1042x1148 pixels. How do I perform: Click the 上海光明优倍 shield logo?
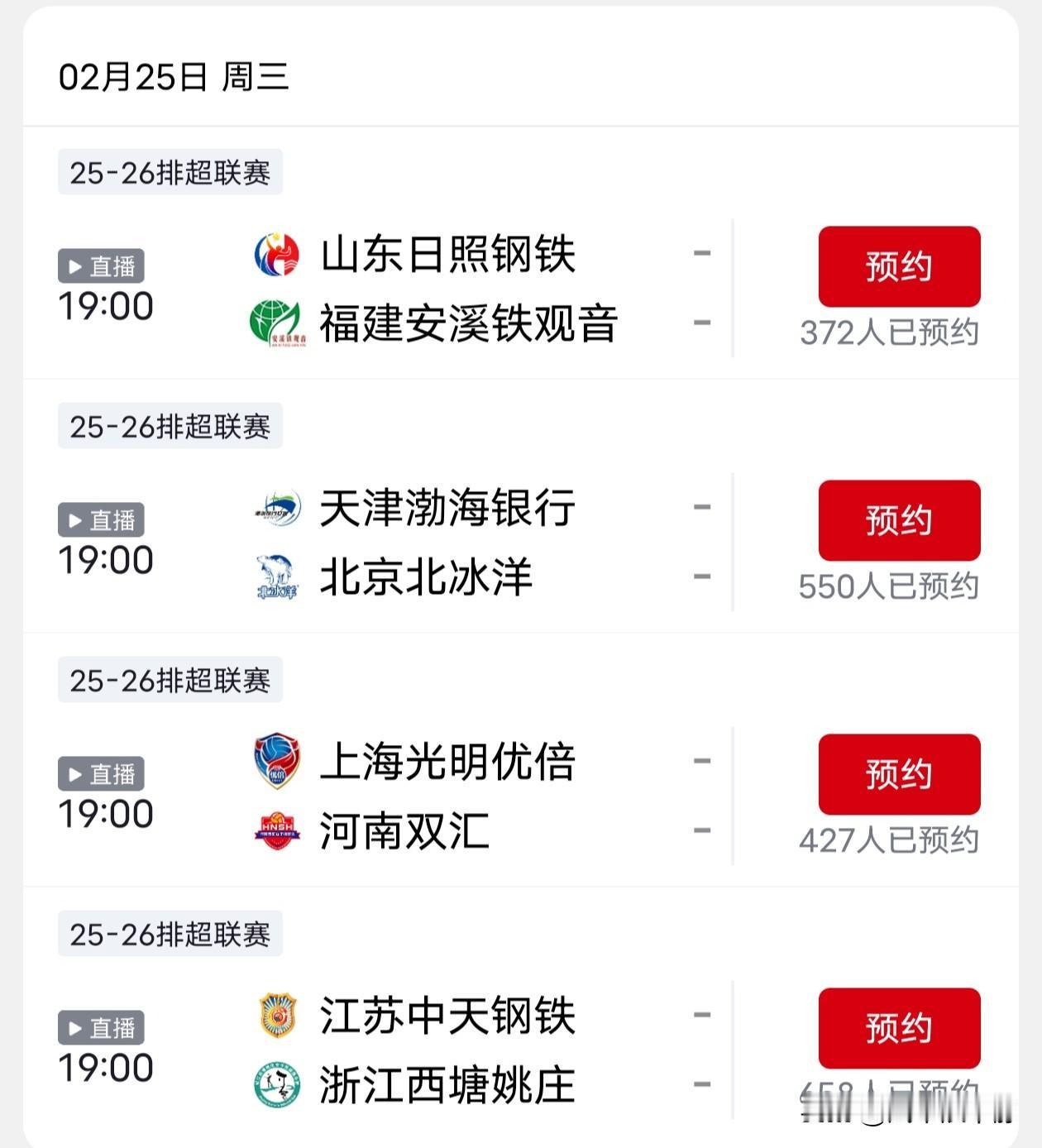278,762
